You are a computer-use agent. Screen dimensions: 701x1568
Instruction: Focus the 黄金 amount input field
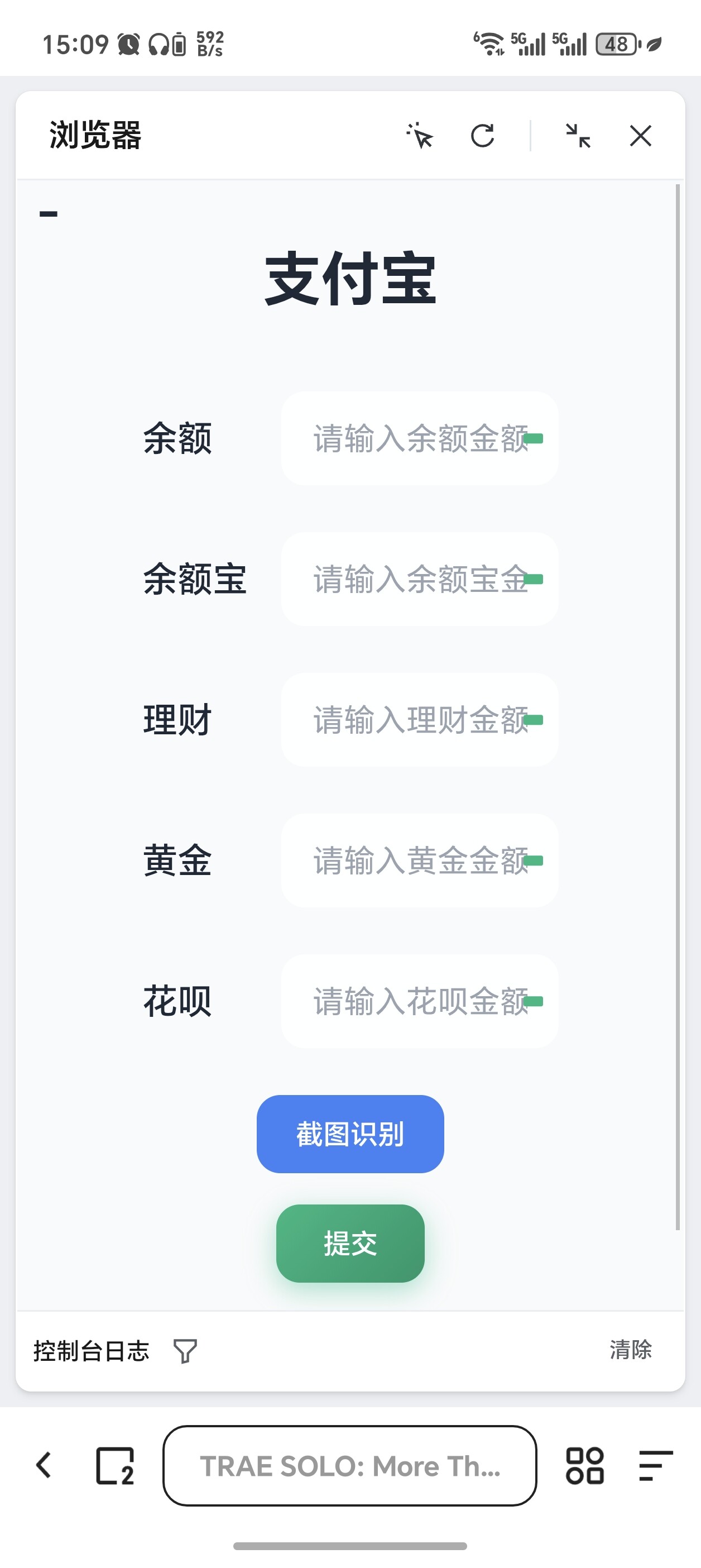click(x=419, y=860)
